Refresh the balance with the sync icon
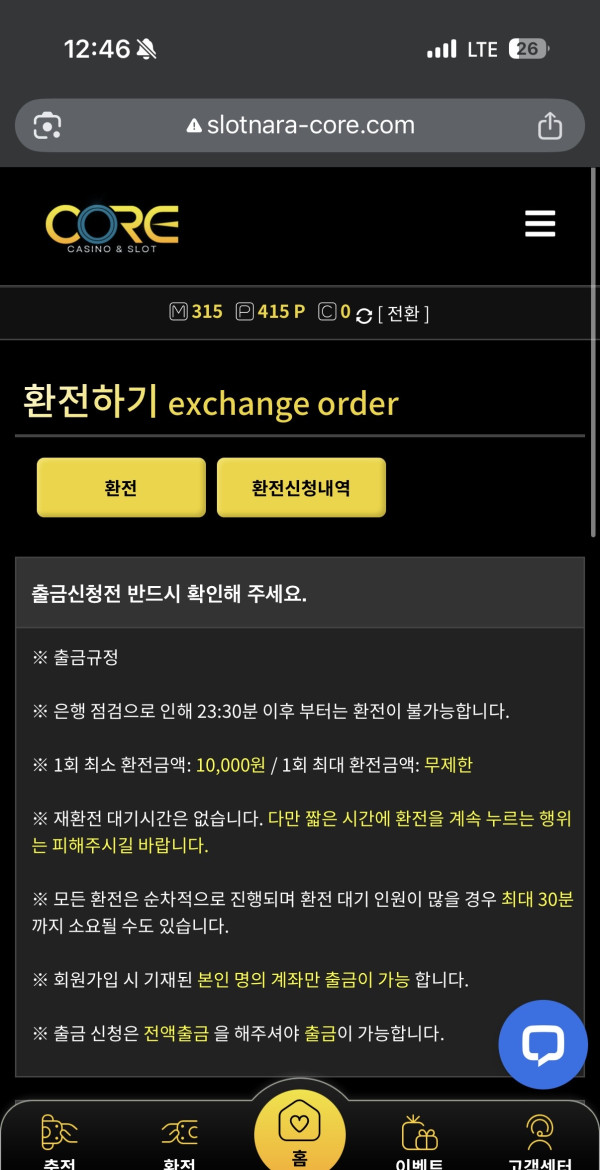The image size is (600, 1170). point(364,314)
